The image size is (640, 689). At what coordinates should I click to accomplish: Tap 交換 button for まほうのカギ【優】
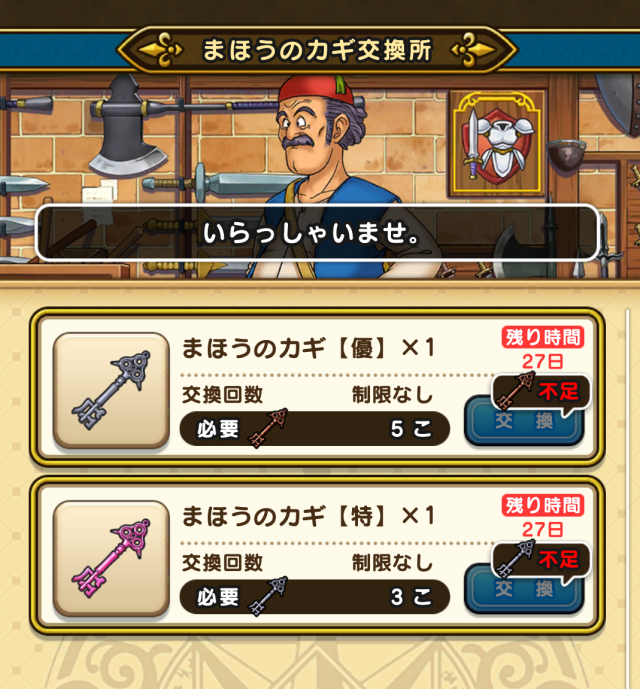[523, 422]
